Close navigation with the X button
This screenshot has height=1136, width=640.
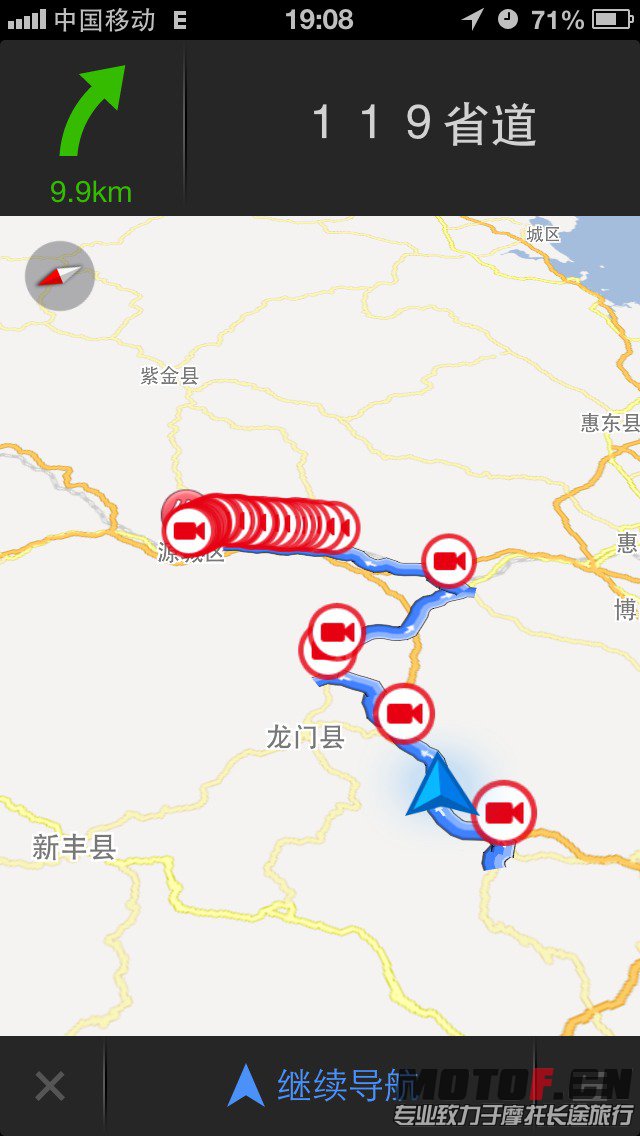(50, 1086)
